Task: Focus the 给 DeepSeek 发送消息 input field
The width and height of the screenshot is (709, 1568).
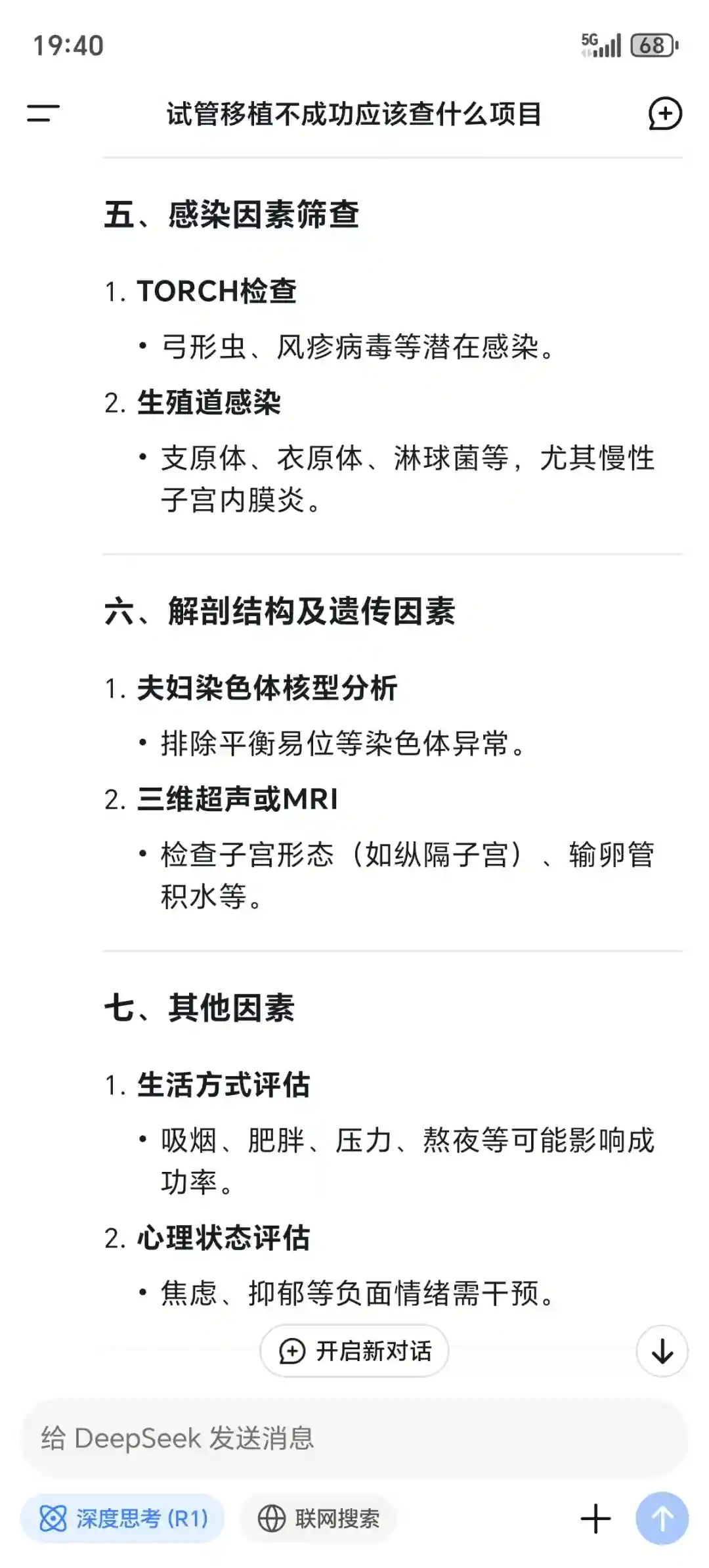Action: [x=354, y=1439]
